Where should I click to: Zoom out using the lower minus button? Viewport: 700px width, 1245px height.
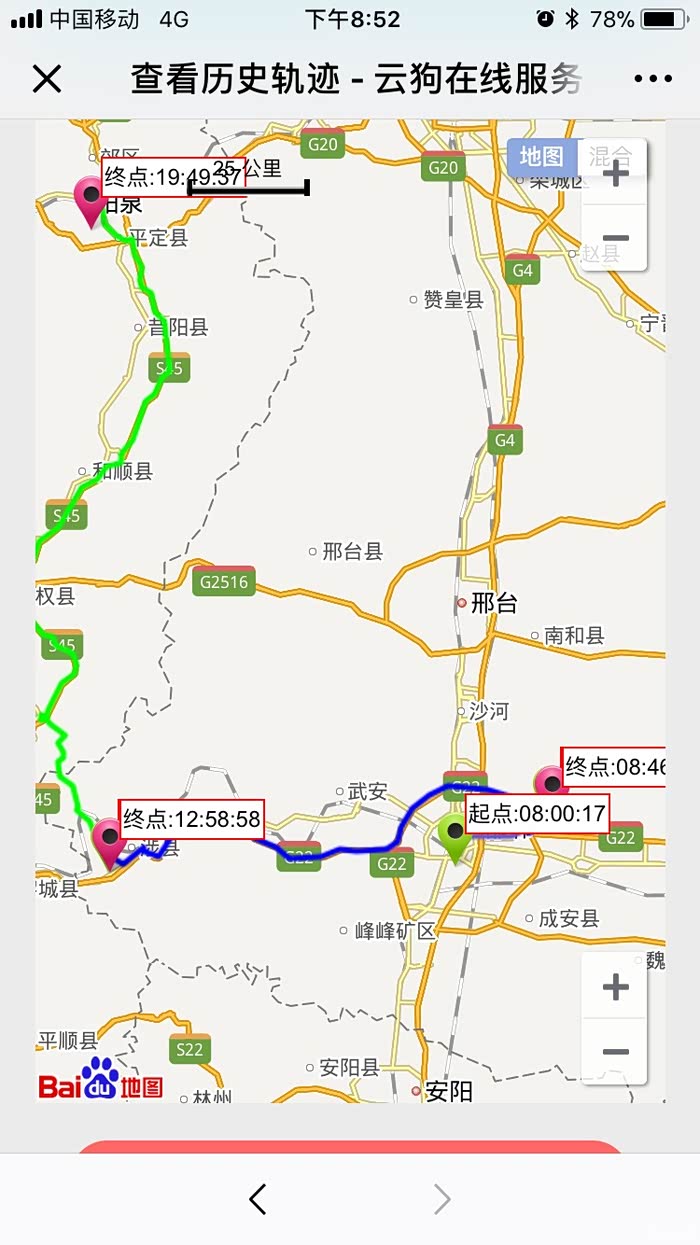[615, 1051]
